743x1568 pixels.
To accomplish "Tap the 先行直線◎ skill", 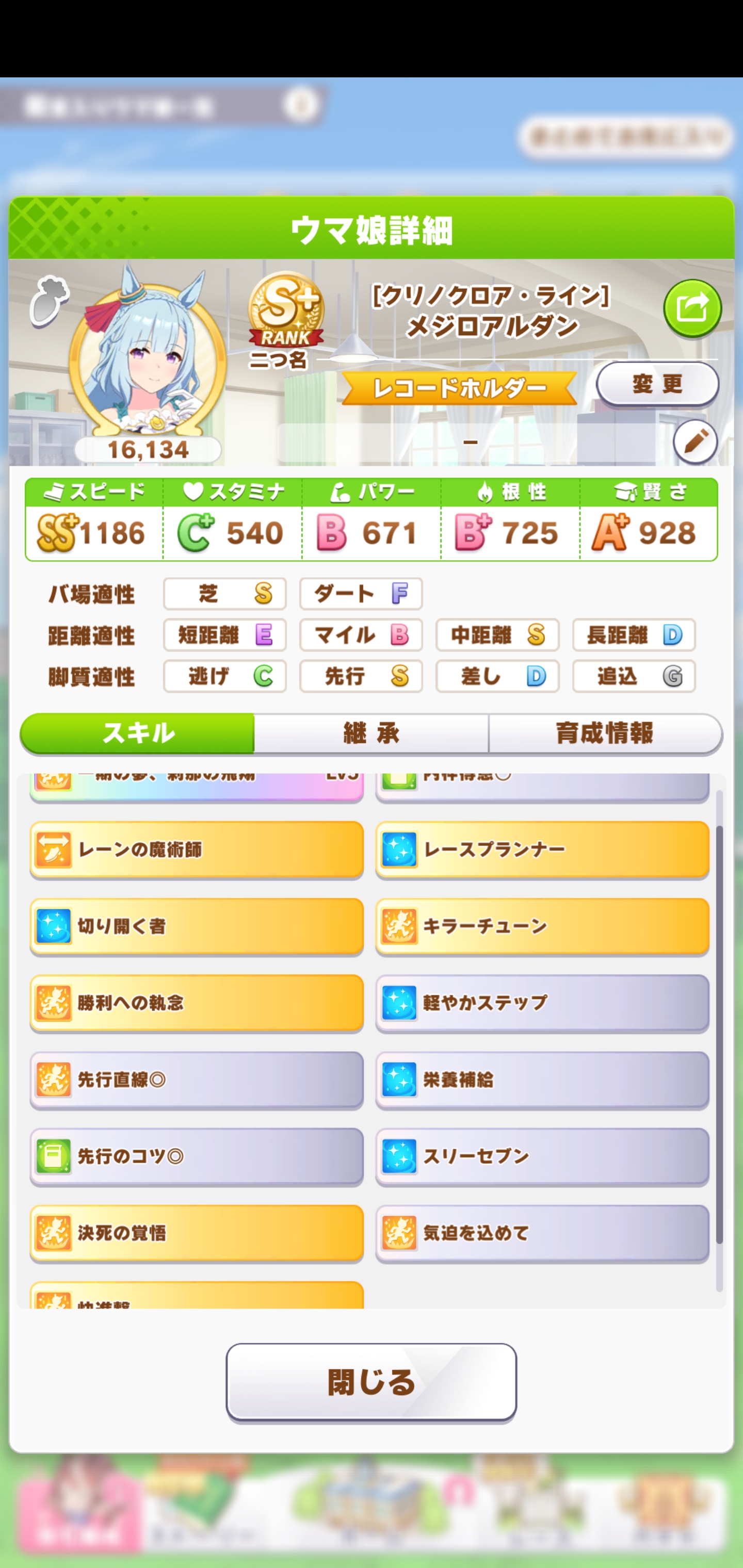I will click(x=197, y=1080).
